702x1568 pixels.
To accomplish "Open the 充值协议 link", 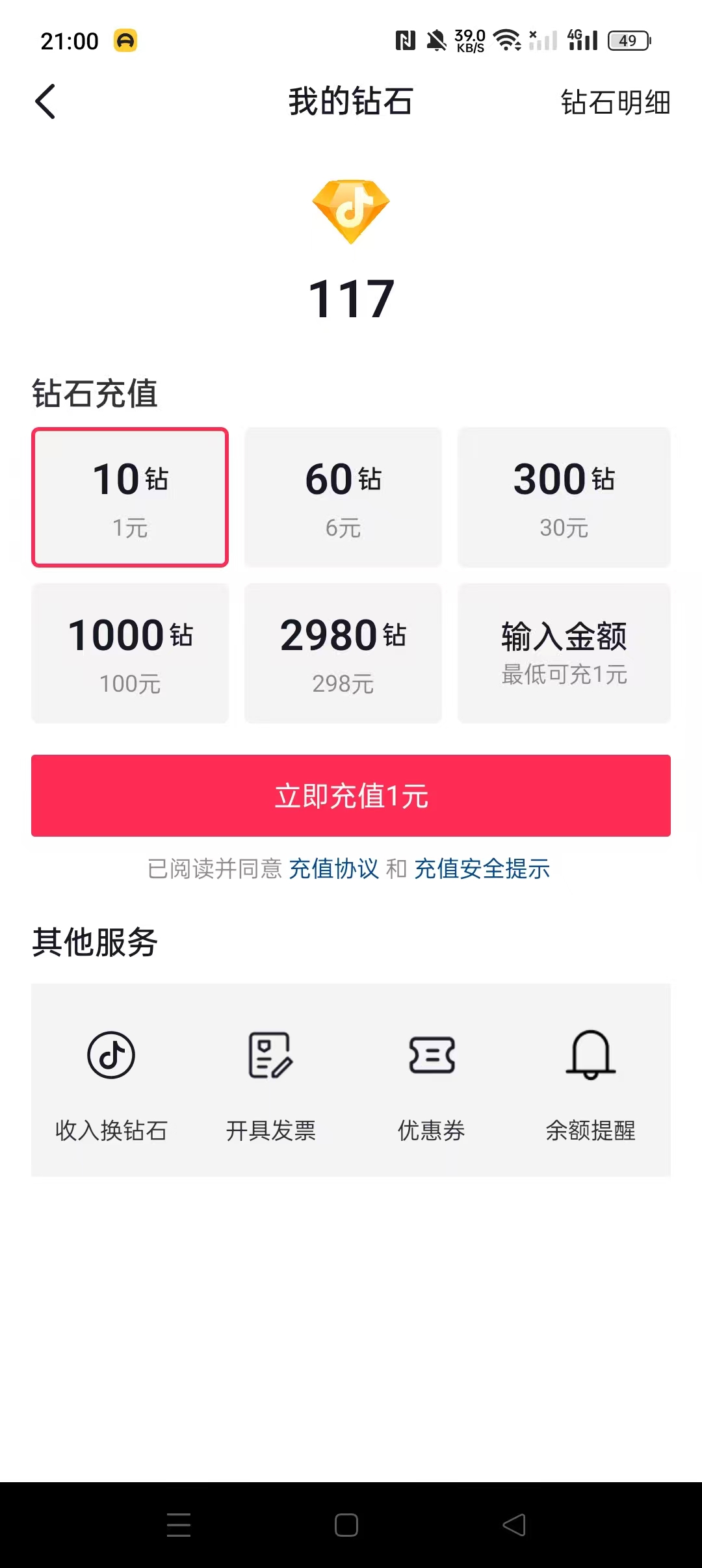I will tap(333, 869).
